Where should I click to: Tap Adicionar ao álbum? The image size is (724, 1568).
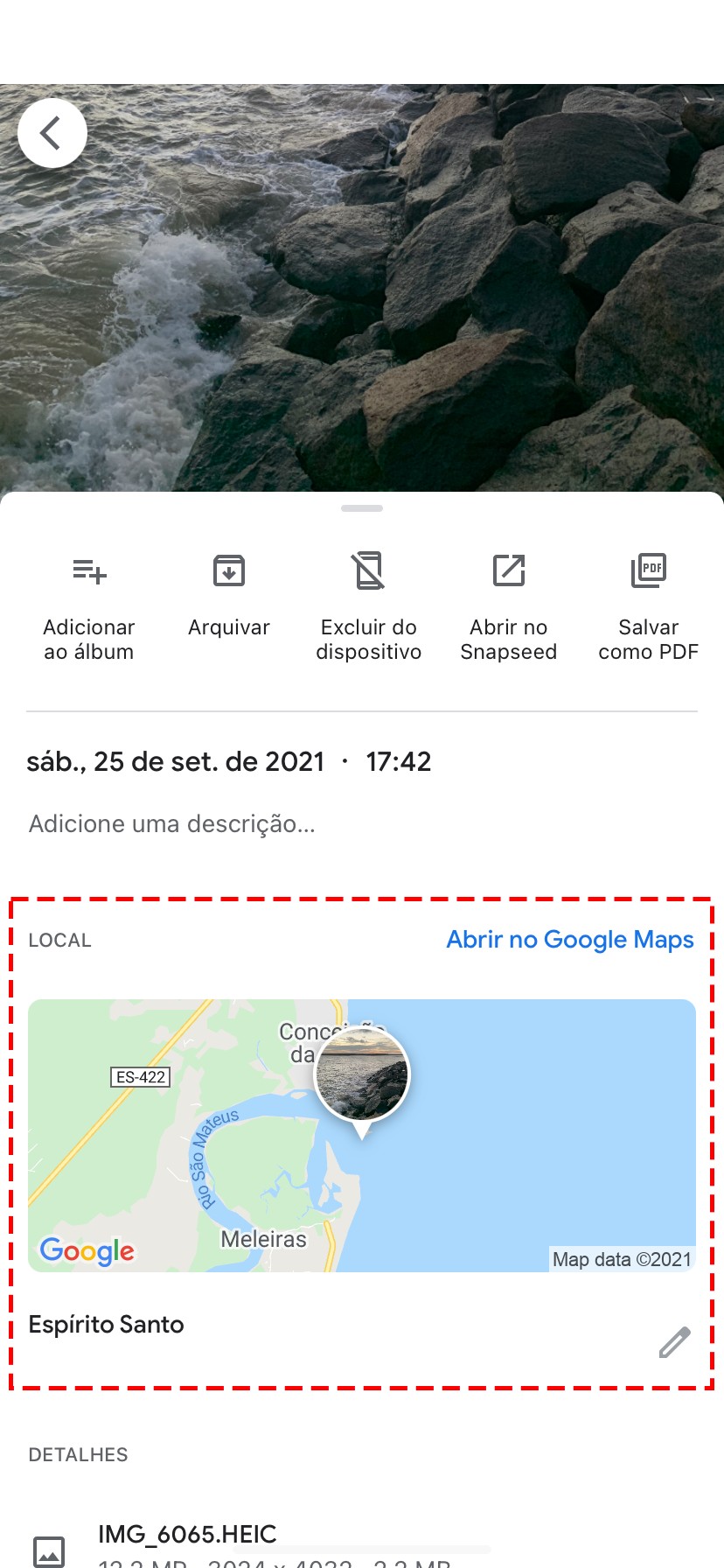[89, 604]
